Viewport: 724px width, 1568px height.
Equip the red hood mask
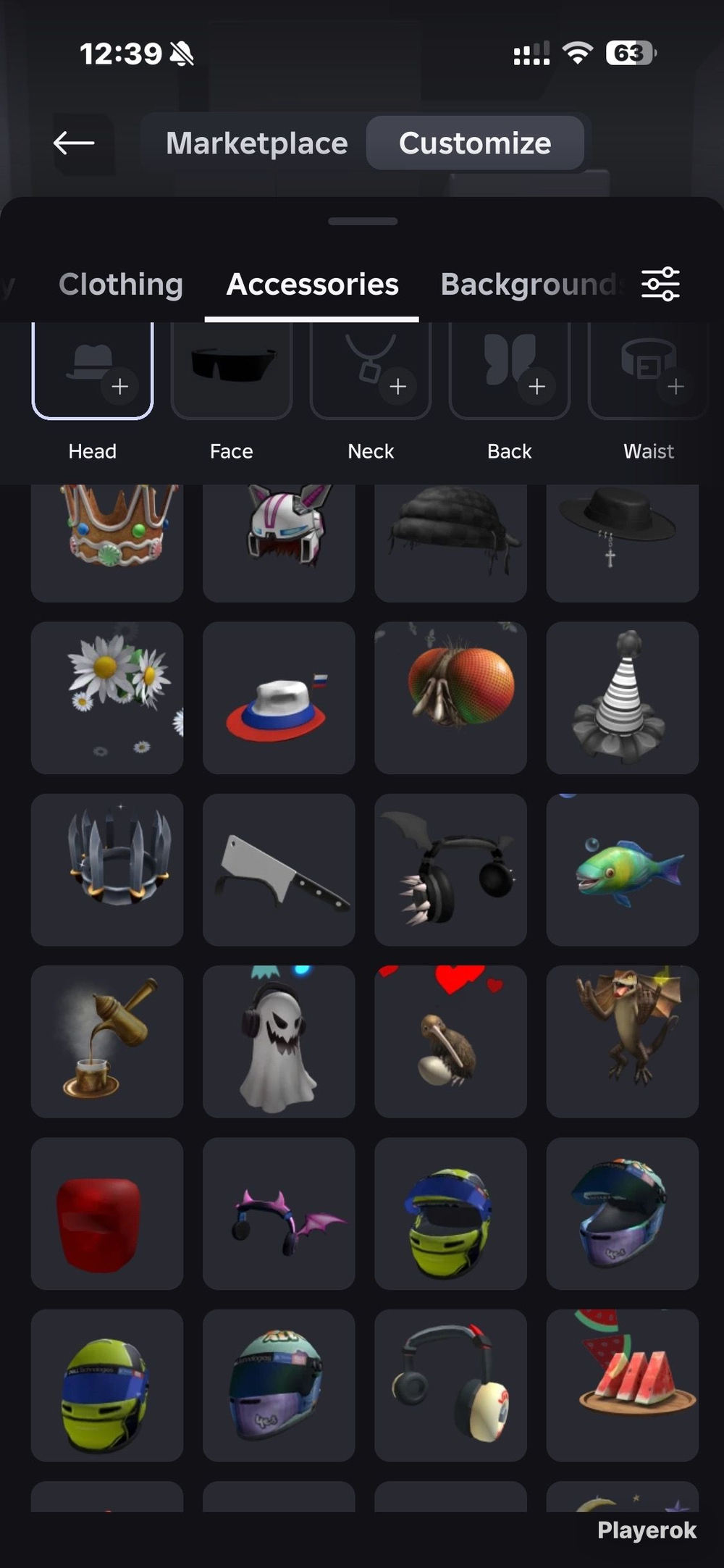[107, 1213]
